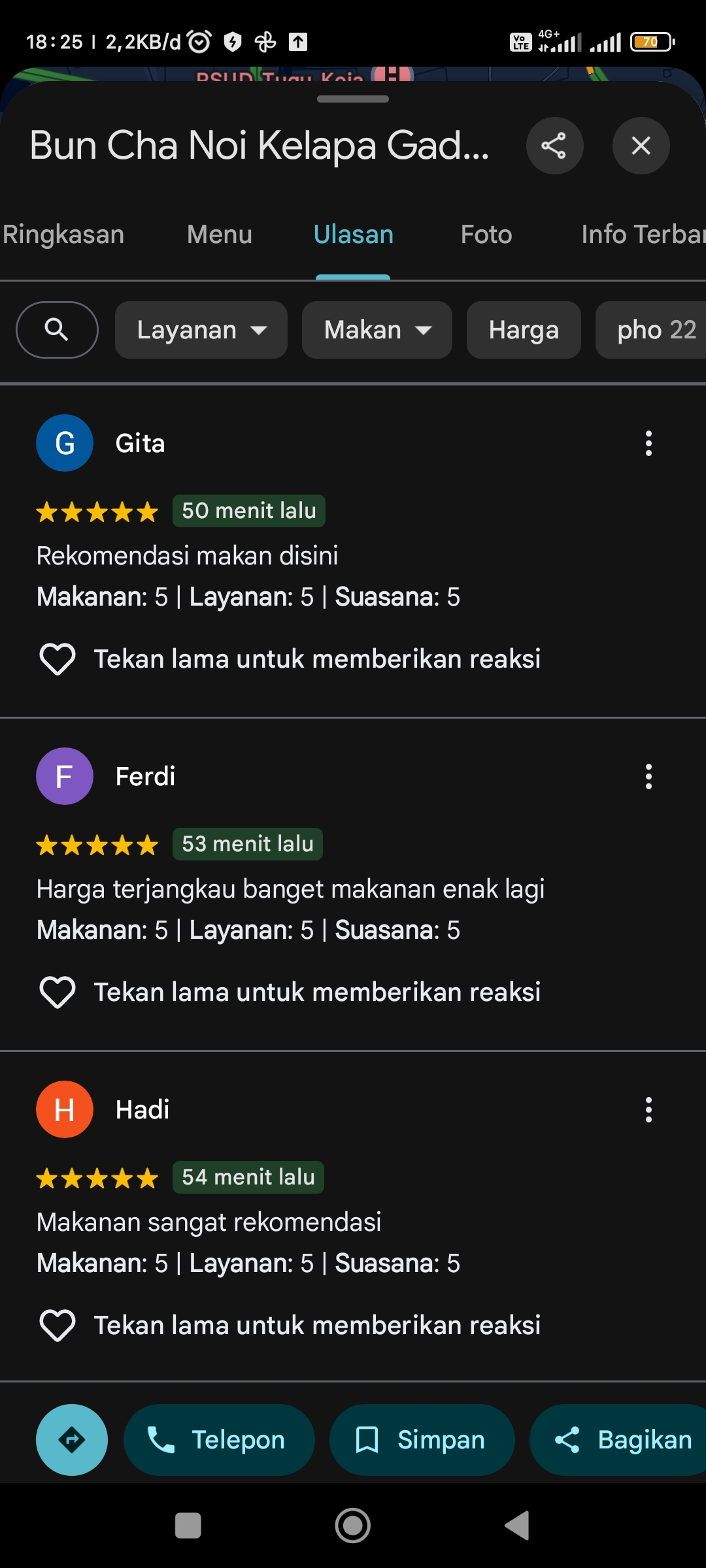Save this place with Simpan
Screen dimensions: 706x1568
tap(422, 1440)
